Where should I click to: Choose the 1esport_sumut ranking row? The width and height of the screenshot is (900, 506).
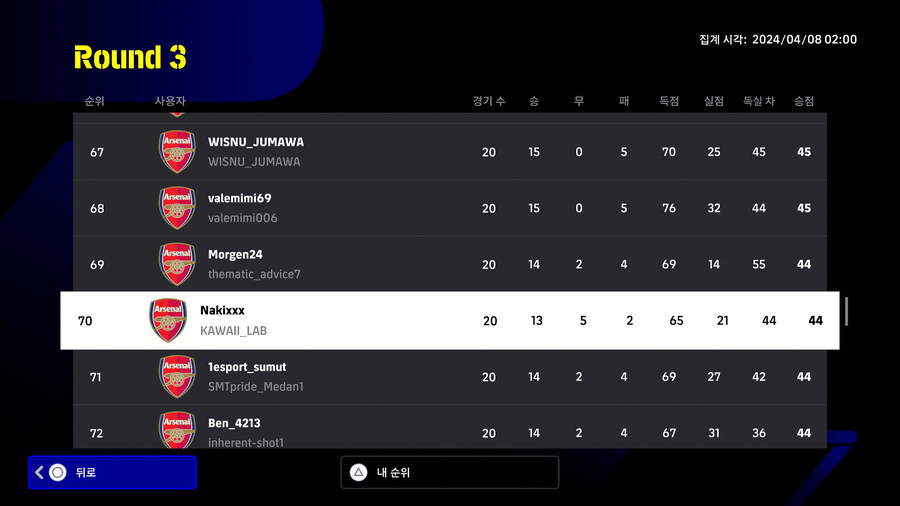pyautogui.click(x=449, y=377)
